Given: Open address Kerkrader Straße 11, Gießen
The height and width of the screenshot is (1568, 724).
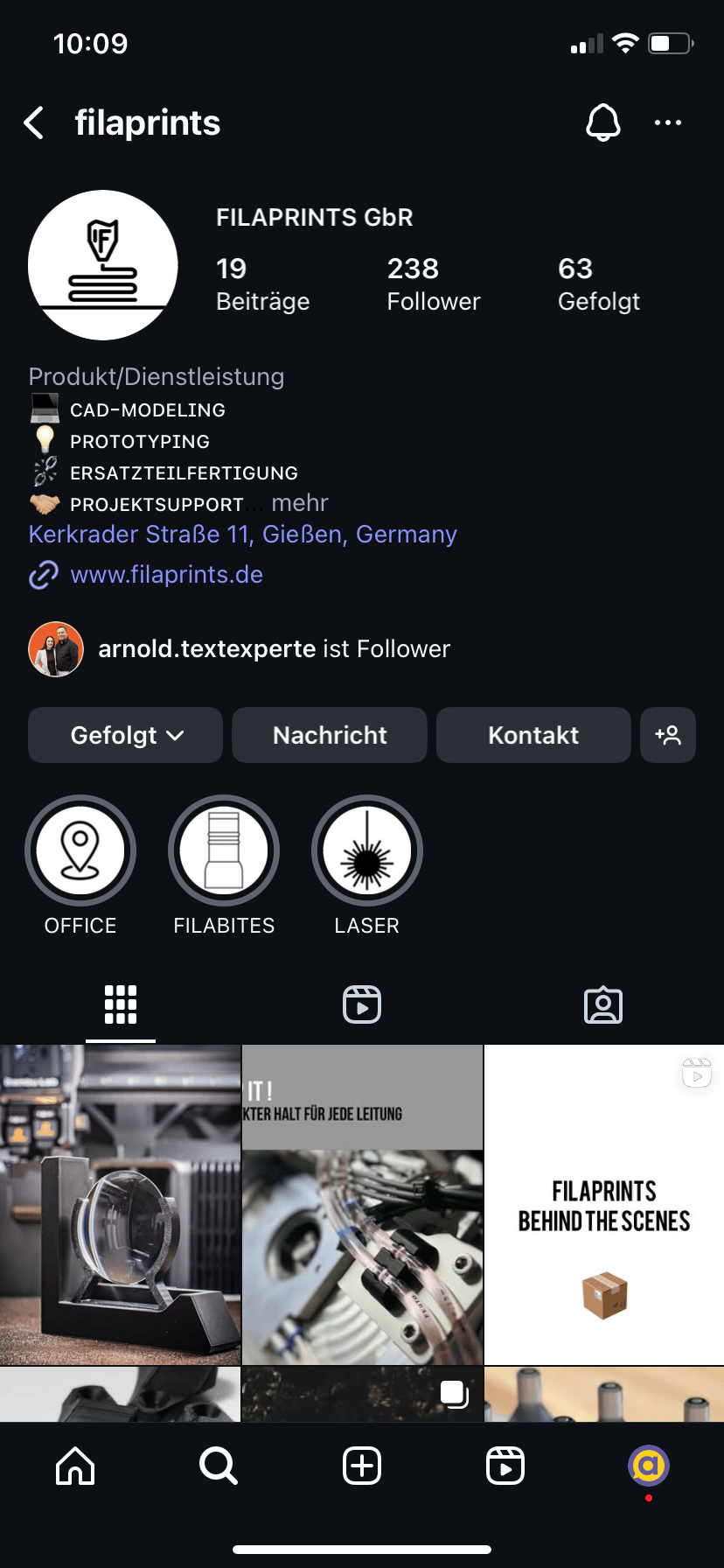Looking at the screenshot, I should 242,534.
